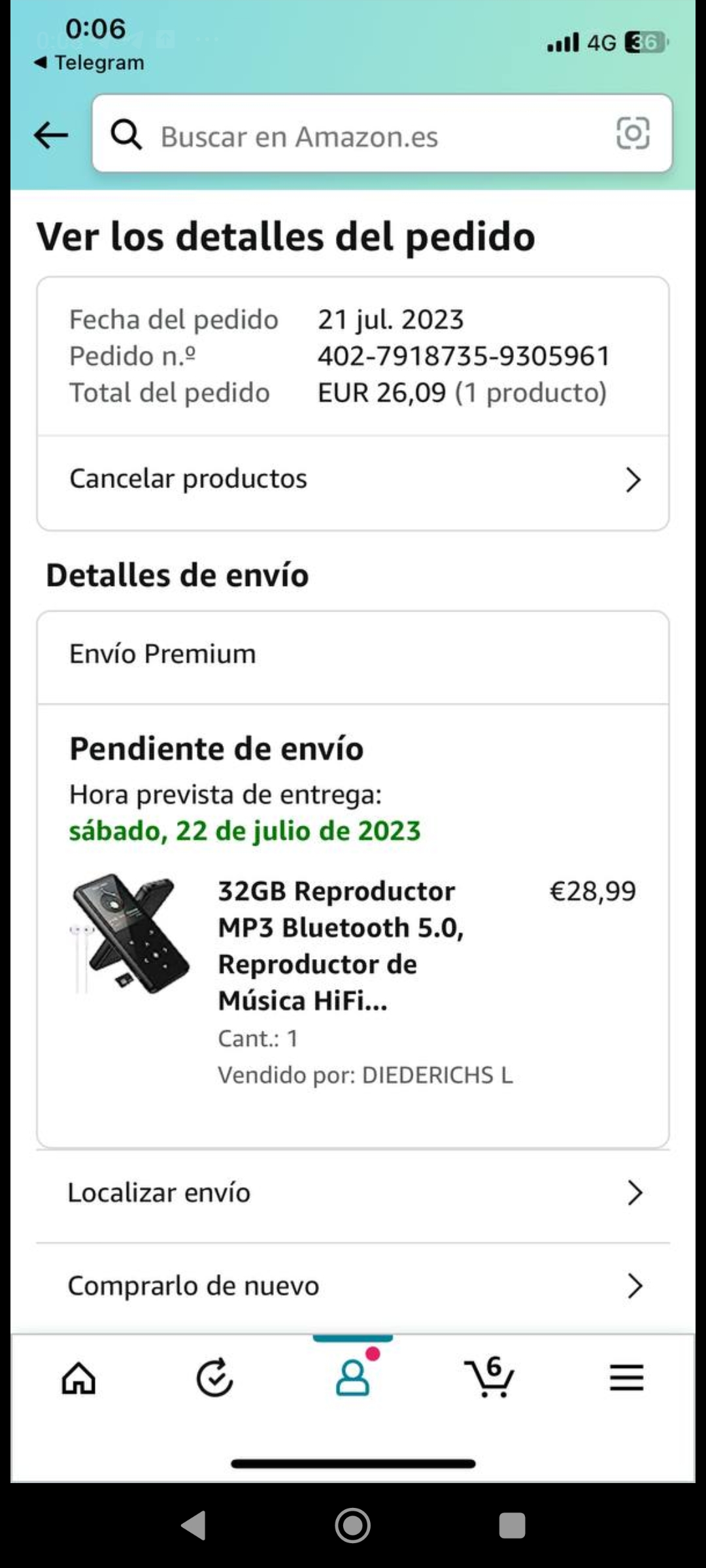706x1568 pixels.
Task: Select Localizar envío
Action: coord(353,1193)
